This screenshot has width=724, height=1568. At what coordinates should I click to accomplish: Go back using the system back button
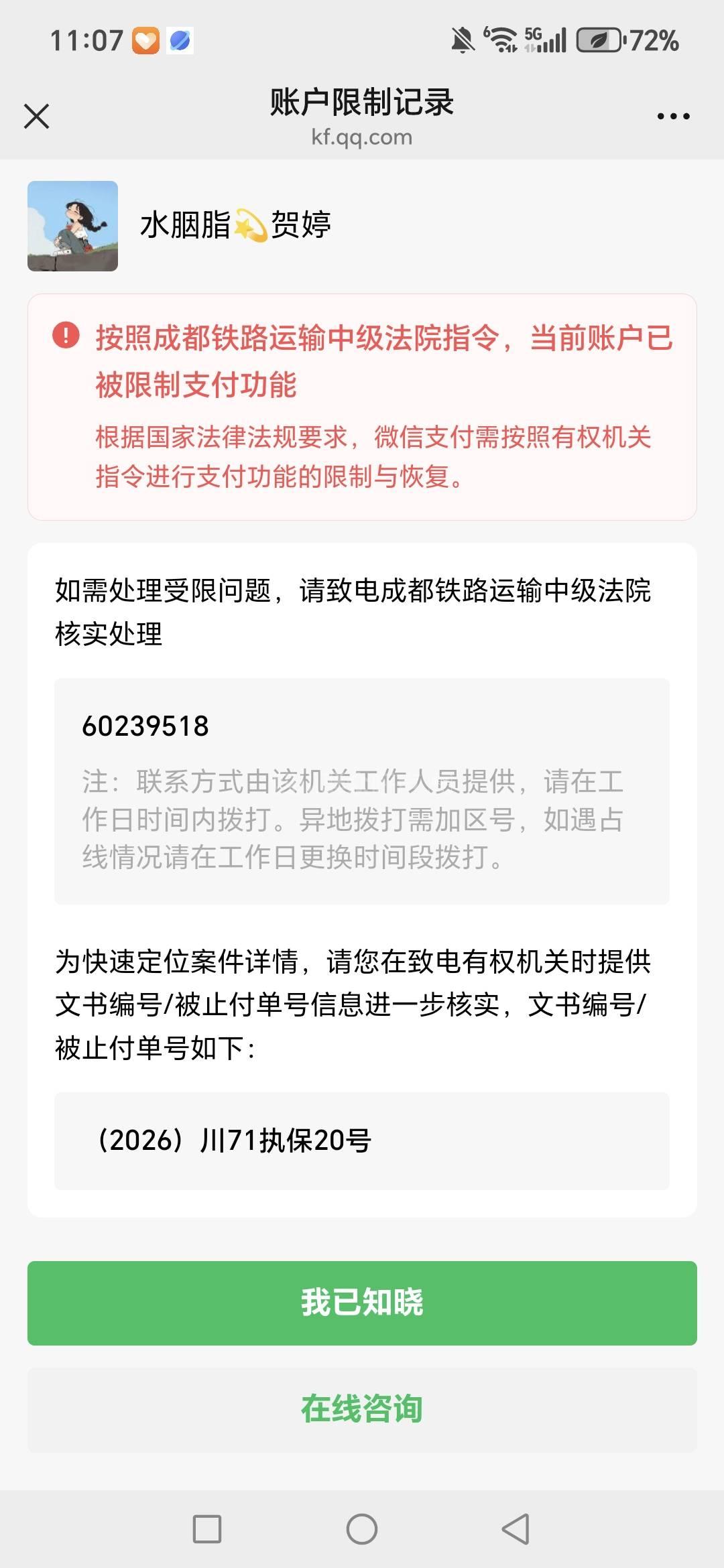pos(515,1529)
